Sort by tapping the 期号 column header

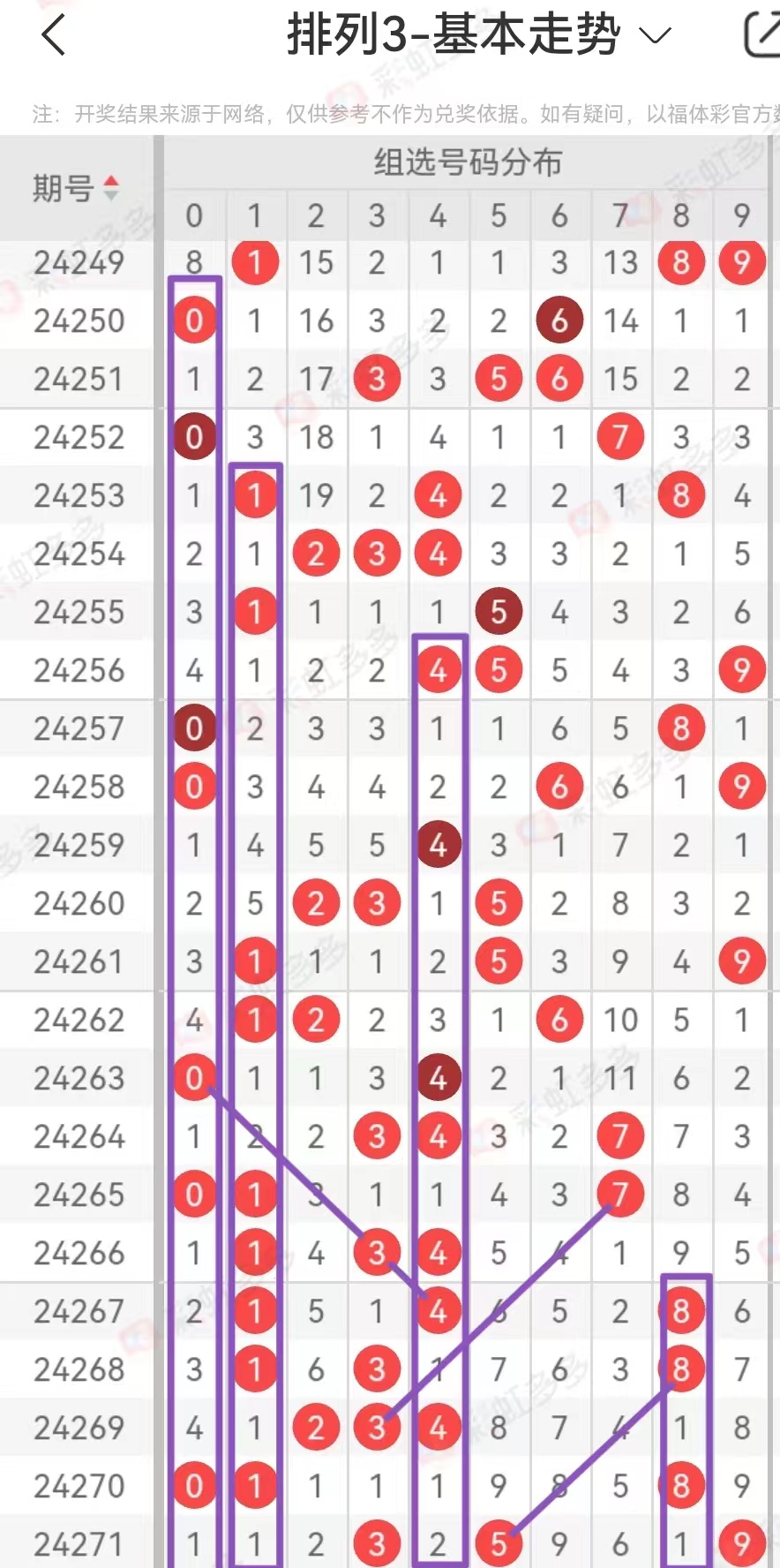pos(76,188)
